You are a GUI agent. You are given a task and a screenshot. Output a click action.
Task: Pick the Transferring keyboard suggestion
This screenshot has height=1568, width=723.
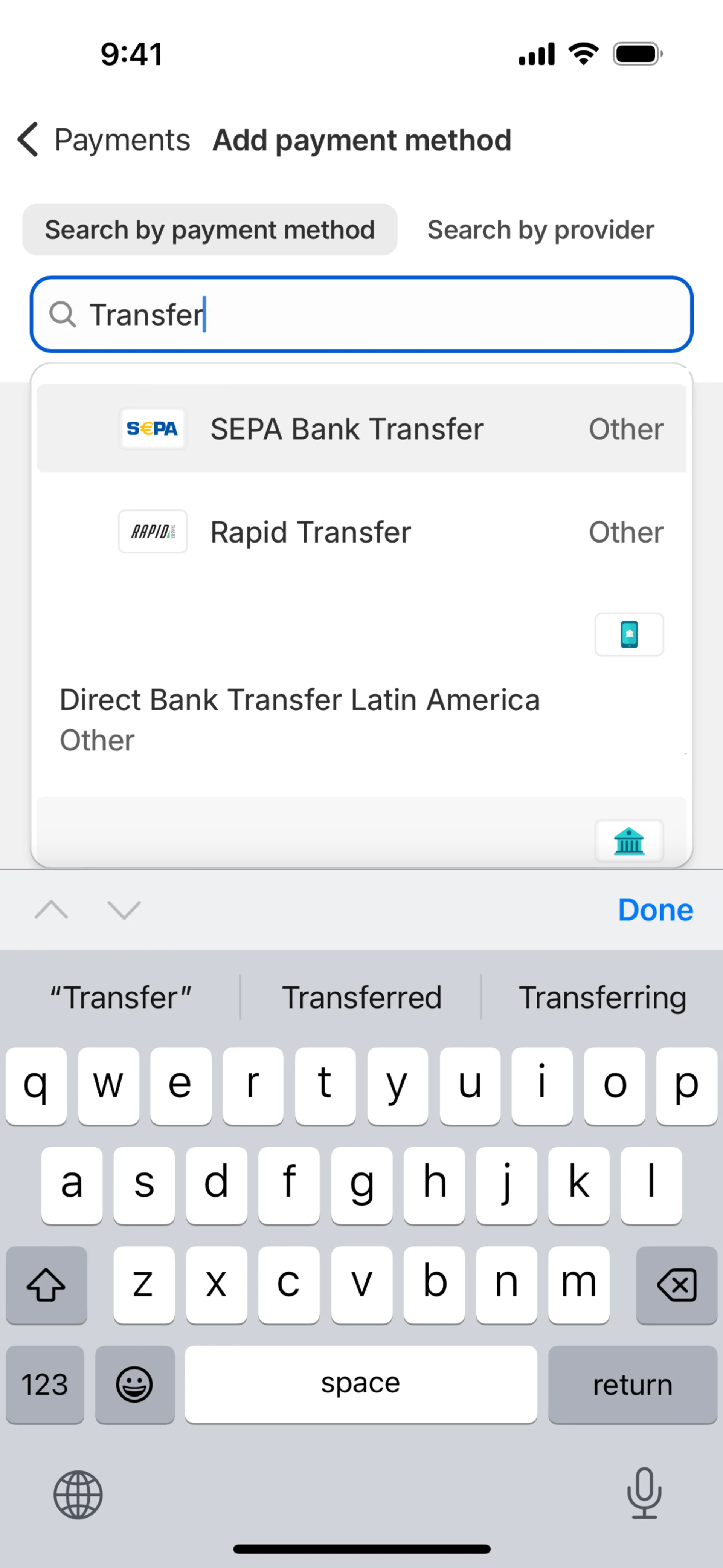pyautogui.click(x=602, y=998)
